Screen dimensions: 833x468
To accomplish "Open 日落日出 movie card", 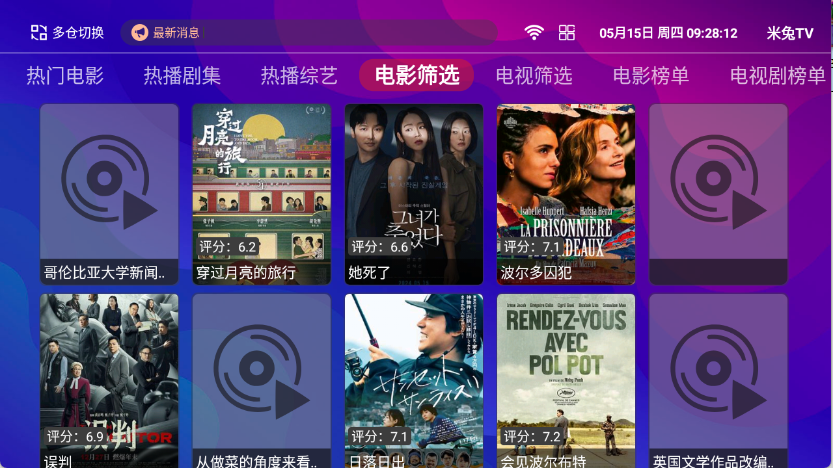I will 413,380.
